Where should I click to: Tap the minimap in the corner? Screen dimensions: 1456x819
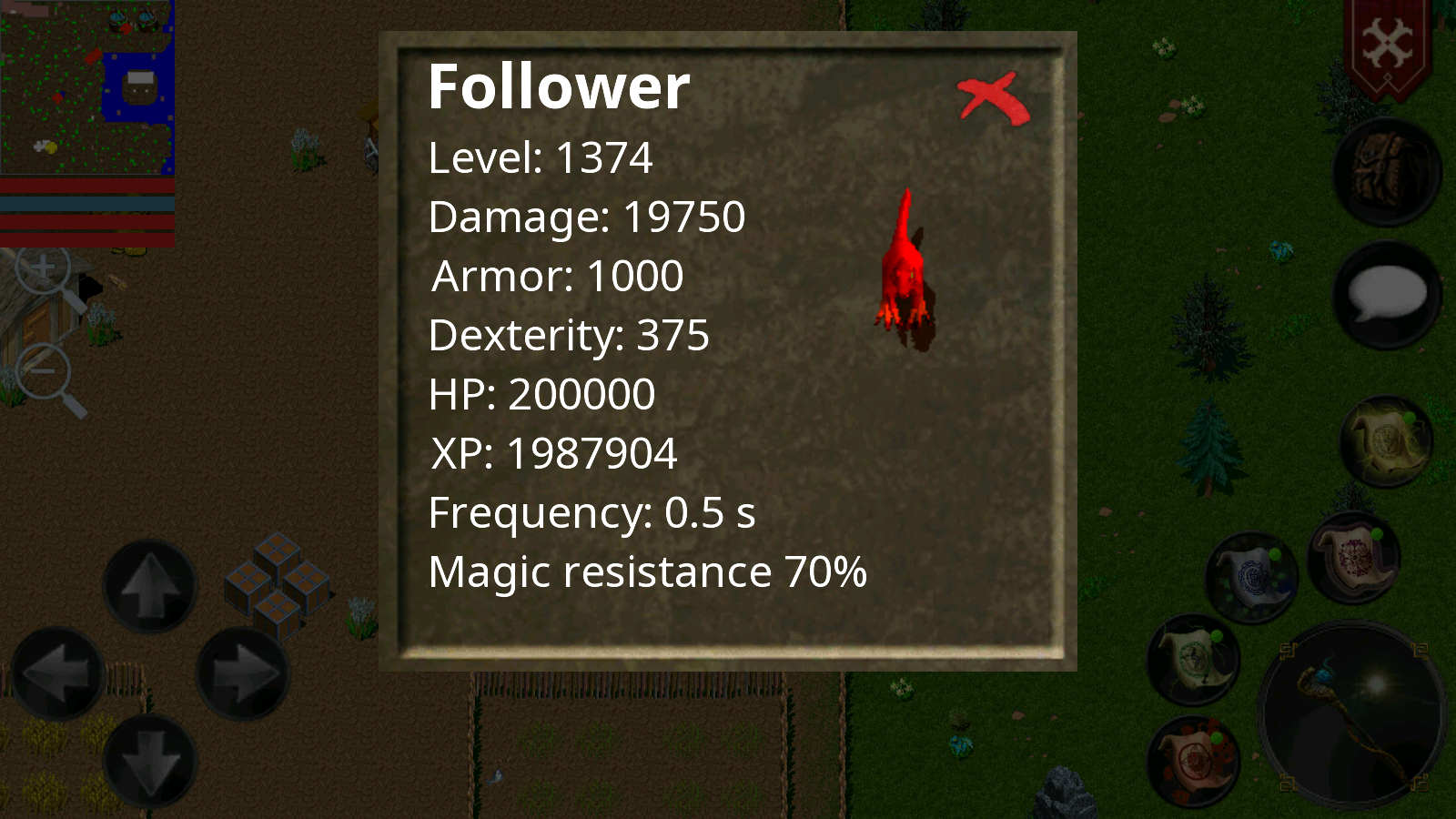pyautogui.click(x=86, y=87)
